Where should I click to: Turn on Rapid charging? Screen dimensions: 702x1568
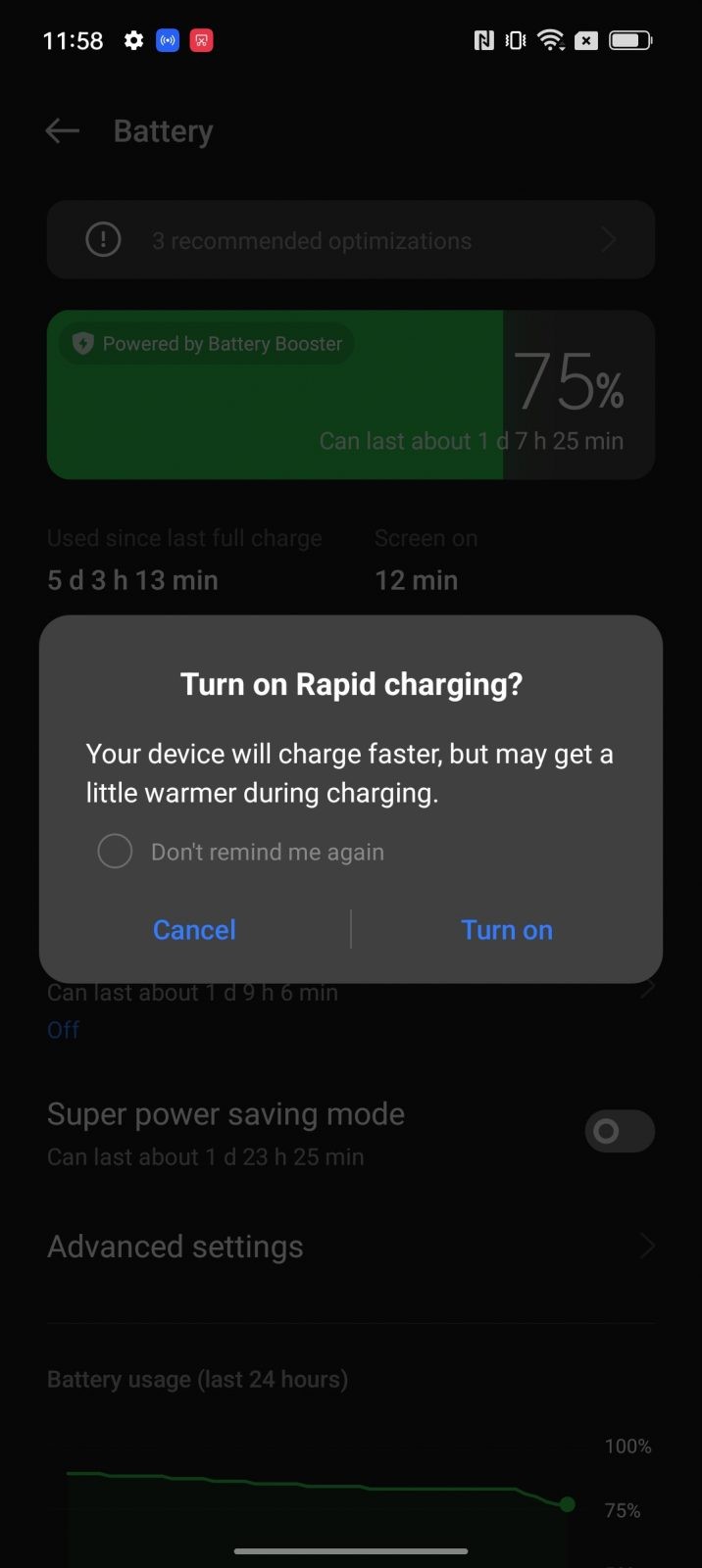(506, 929)
